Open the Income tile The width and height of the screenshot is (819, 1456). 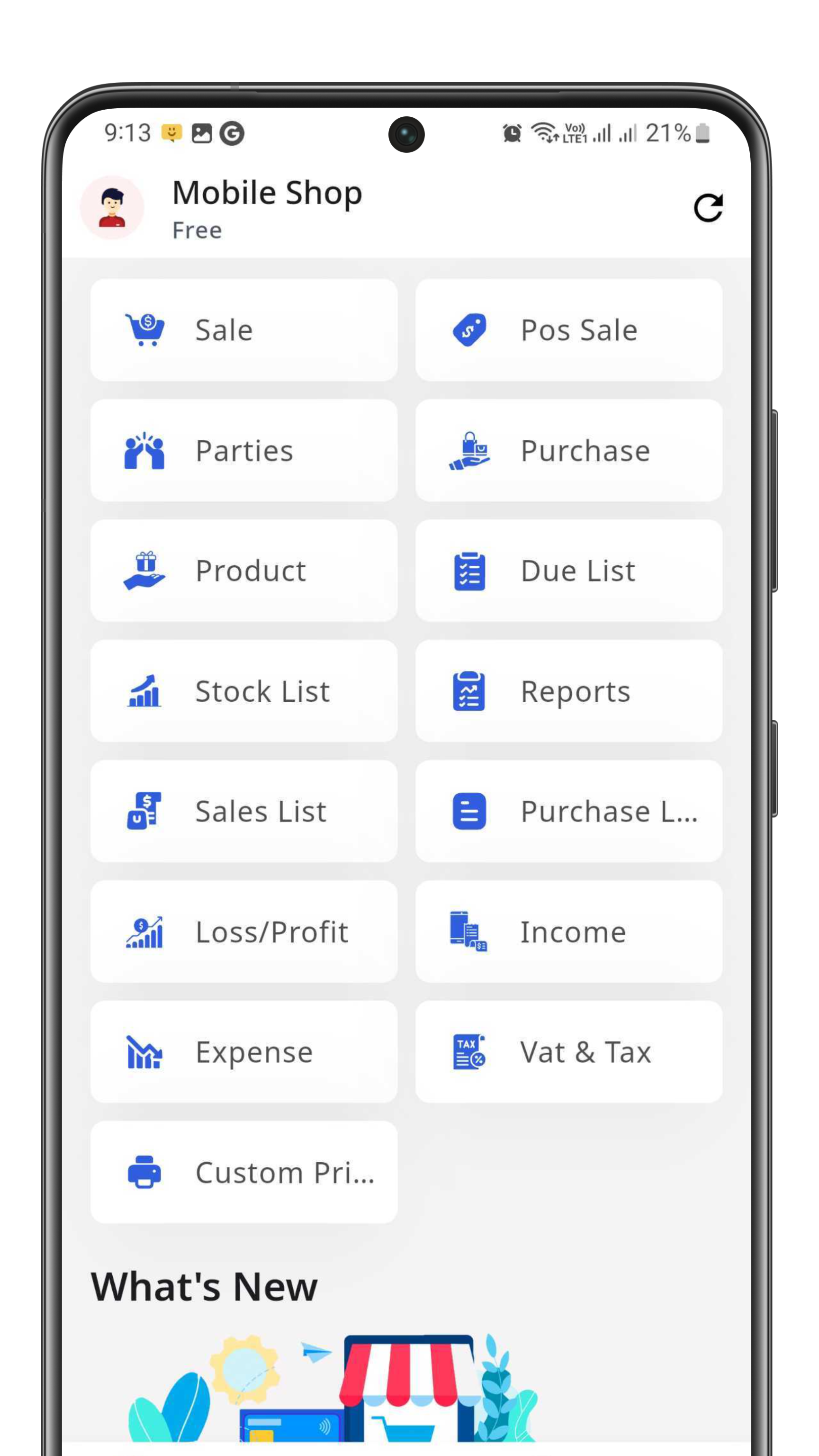click(569, 931)
